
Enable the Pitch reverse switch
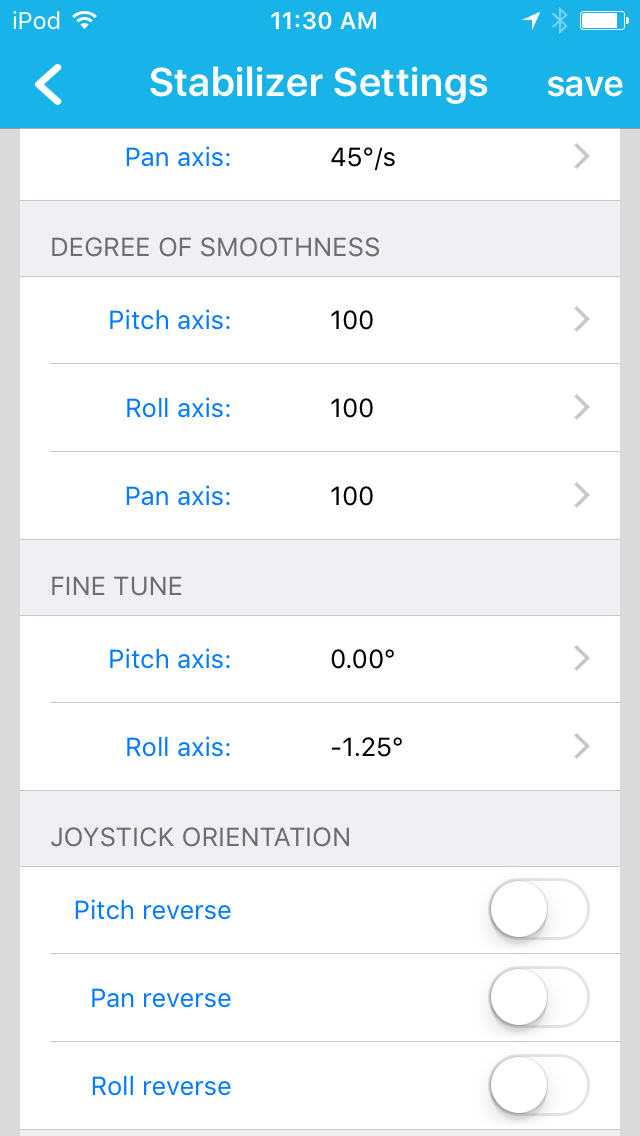pos(539,909)
